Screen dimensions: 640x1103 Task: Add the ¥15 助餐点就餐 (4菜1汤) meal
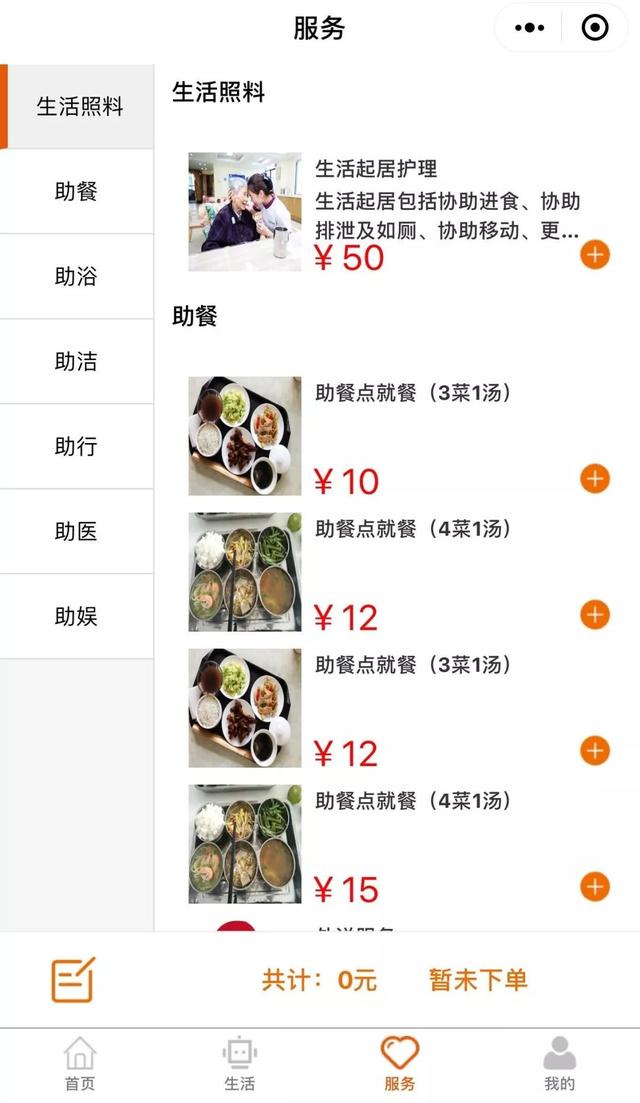[594, 886]
